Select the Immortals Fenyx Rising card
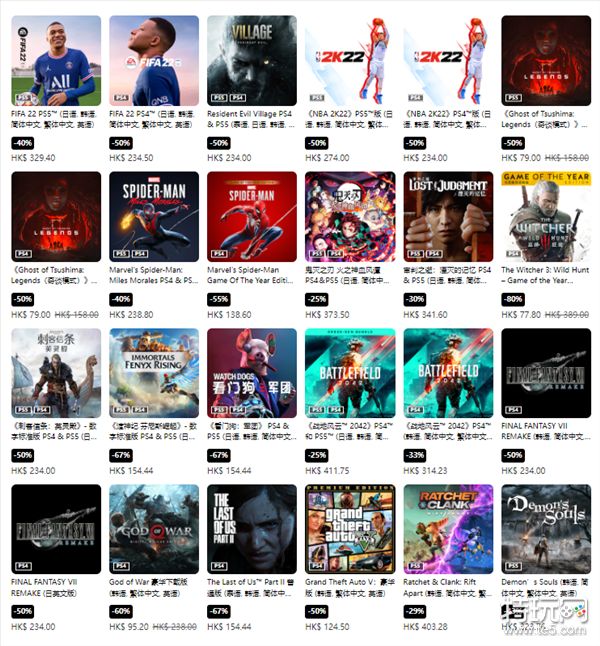This screenshot has width=600, height=646. (153, 373)
